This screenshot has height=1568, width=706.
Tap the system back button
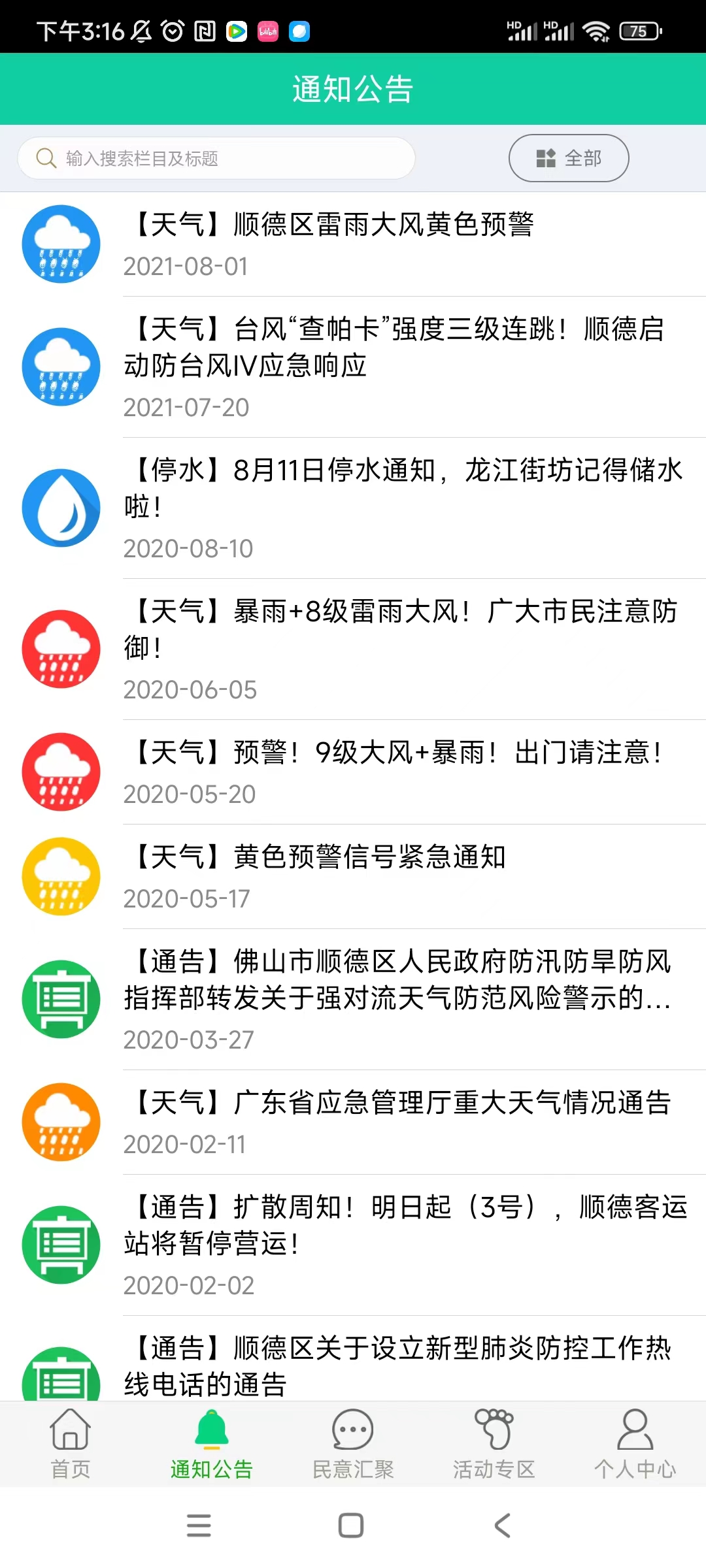click(502, 1526)
